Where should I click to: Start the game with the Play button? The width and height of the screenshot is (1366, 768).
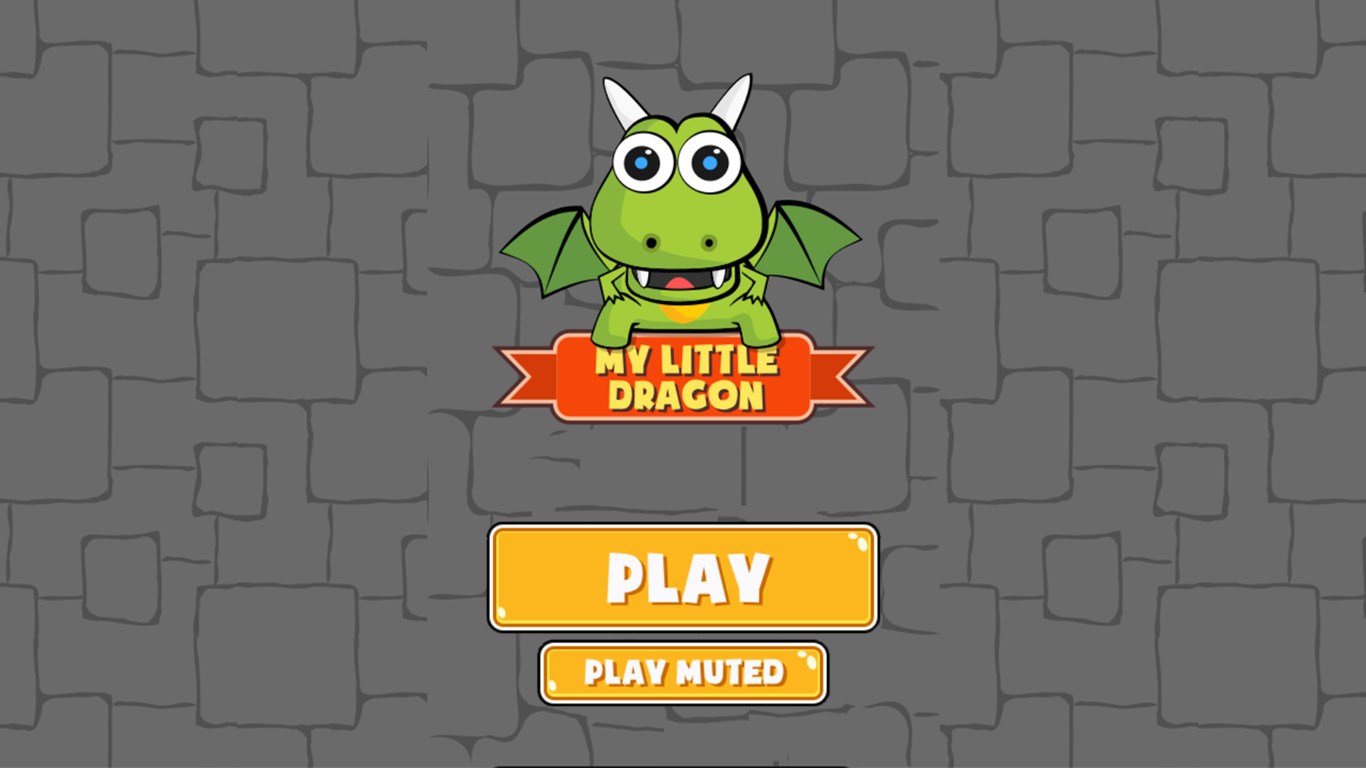point(683,578)
